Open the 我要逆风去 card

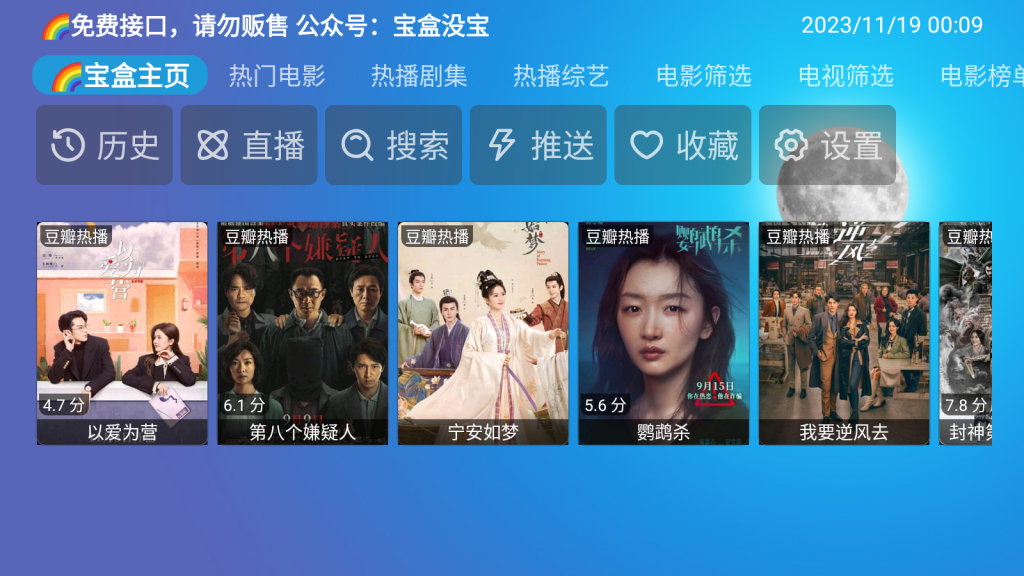click(844, 333)
